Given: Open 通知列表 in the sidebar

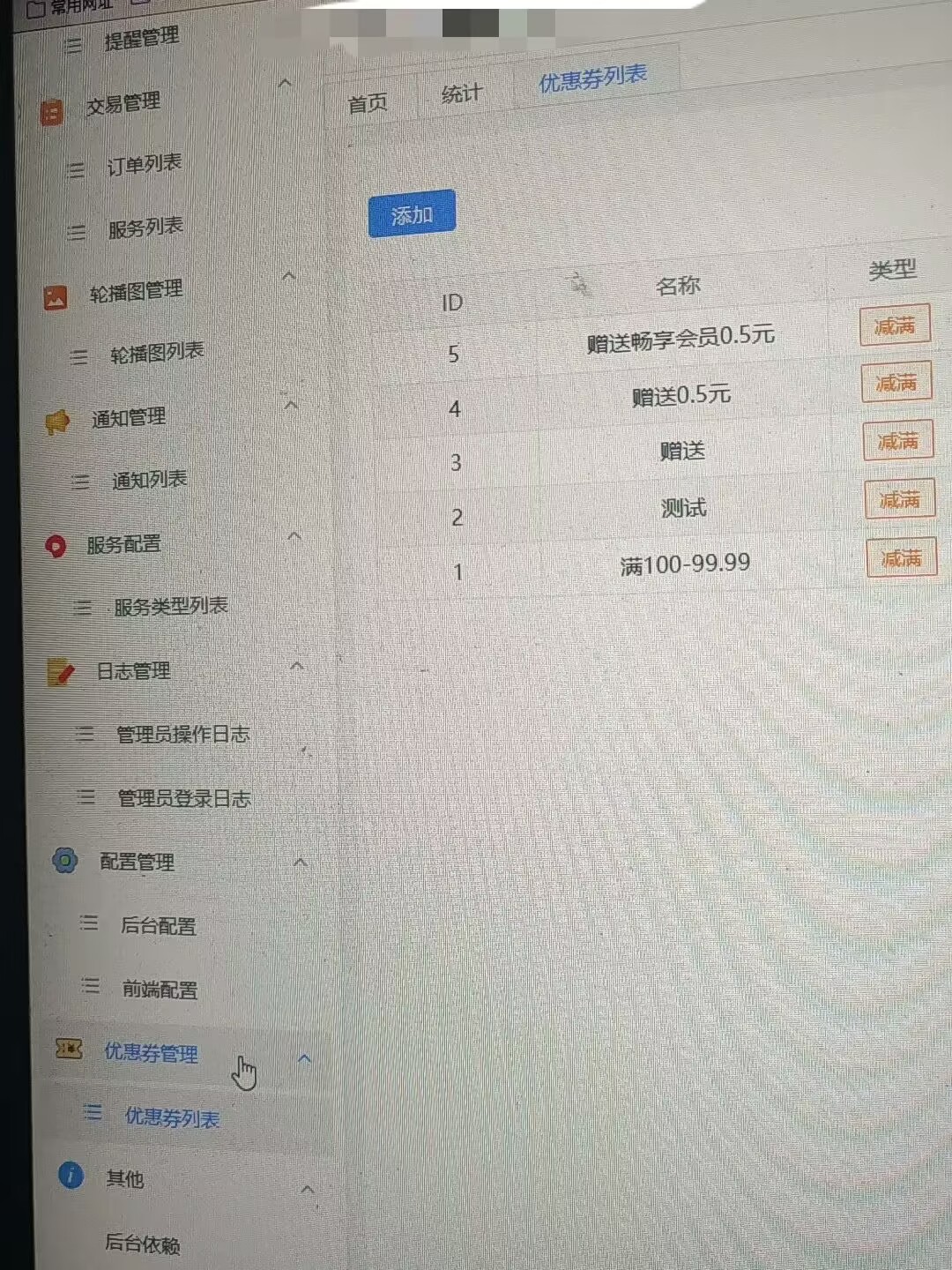Looking at the screenshot, I should 149,480.
